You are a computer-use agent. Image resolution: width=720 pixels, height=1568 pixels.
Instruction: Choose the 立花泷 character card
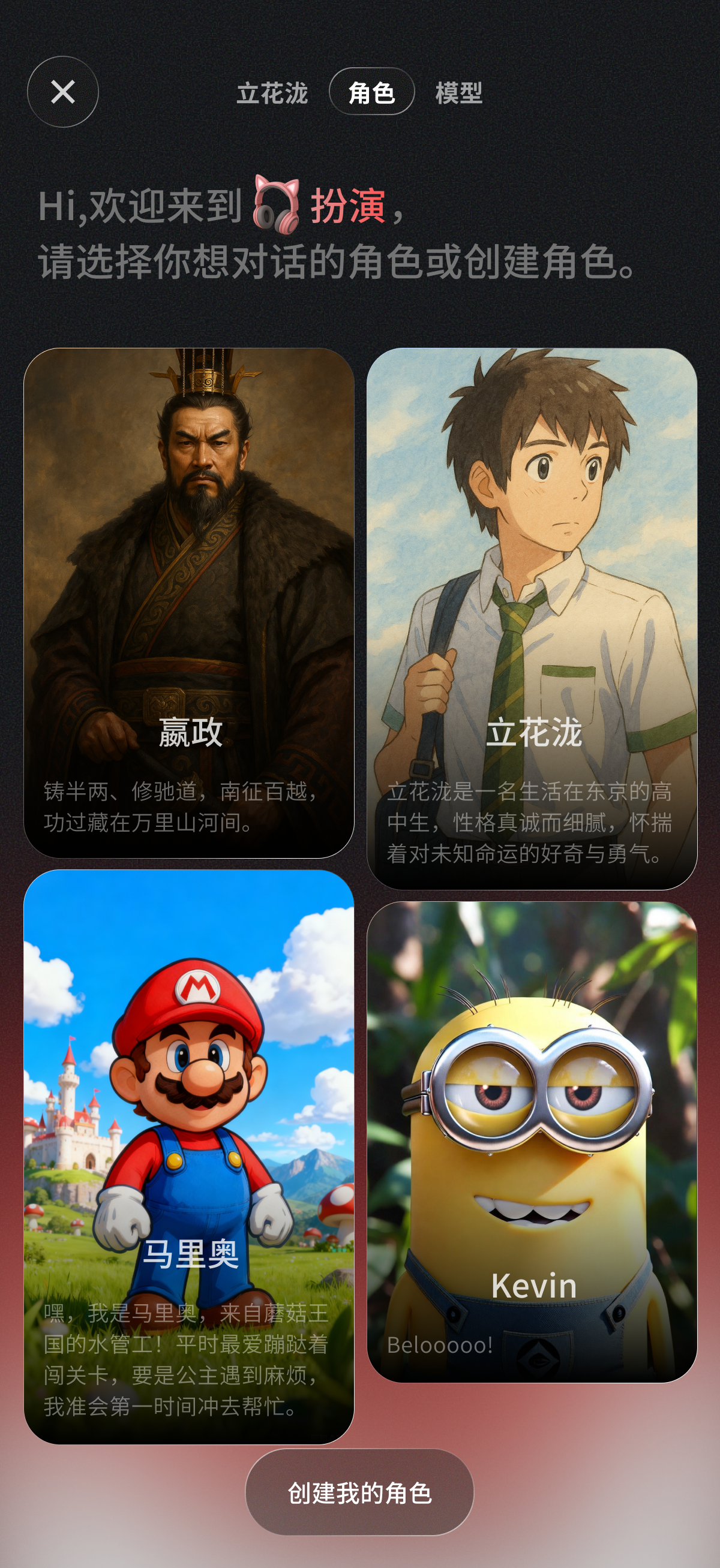tap(532, 618)
